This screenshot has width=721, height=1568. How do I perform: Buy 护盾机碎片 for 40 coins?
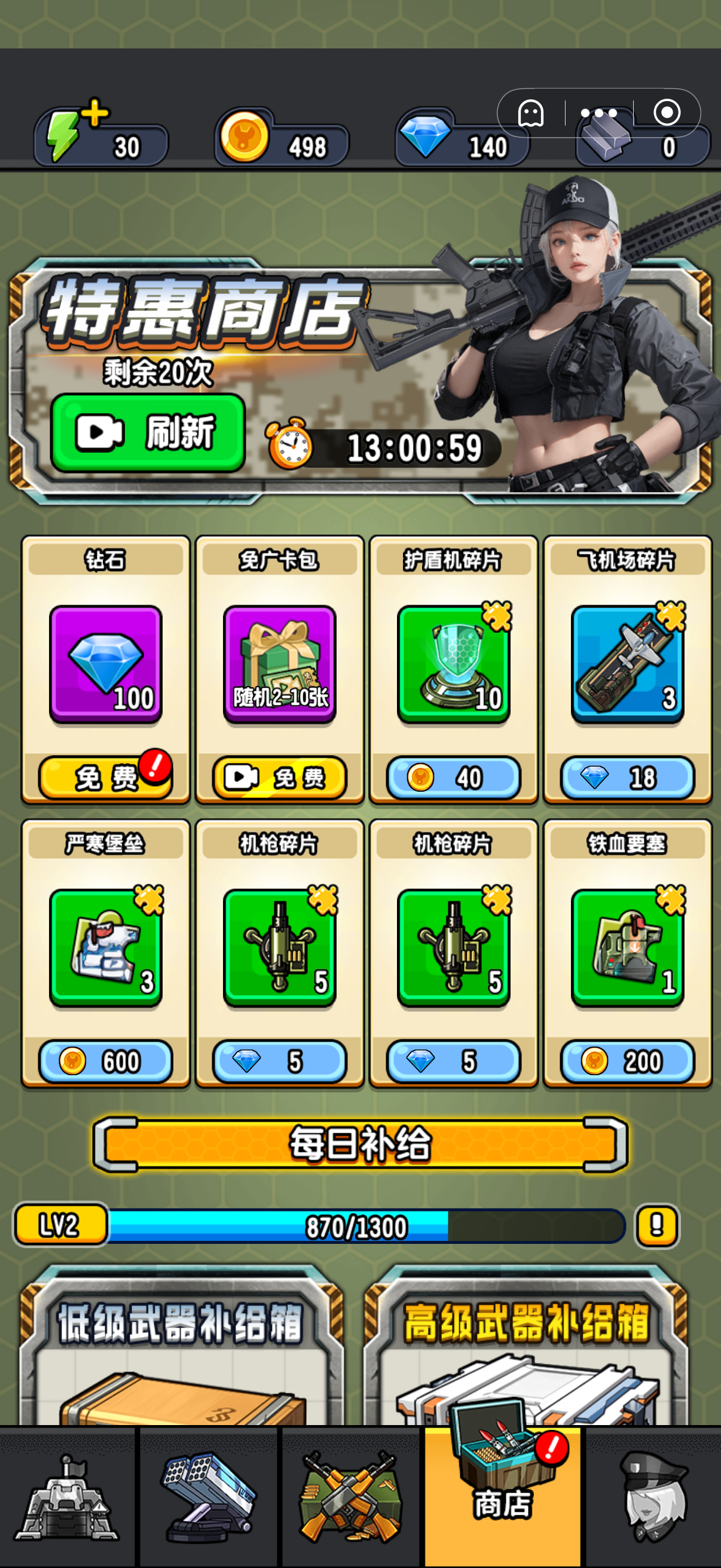[453, 777]
